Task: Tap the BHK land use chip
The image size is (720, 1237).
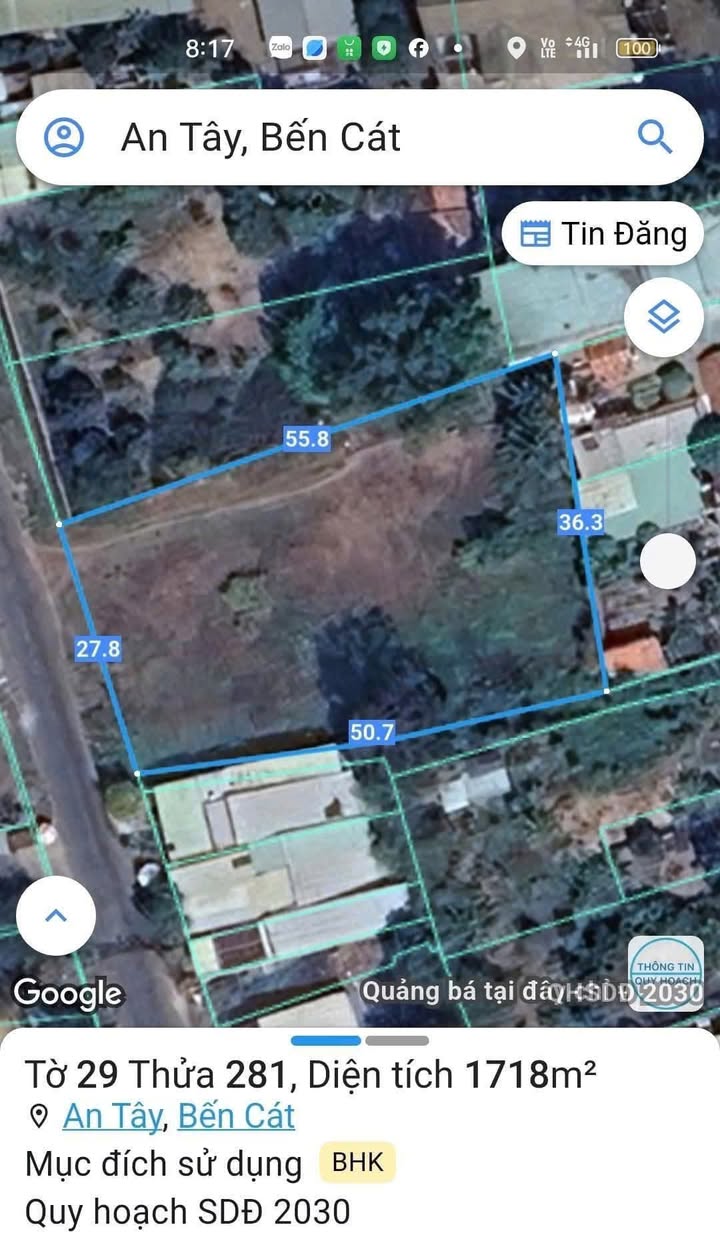Action: (x=357, y=1163)
